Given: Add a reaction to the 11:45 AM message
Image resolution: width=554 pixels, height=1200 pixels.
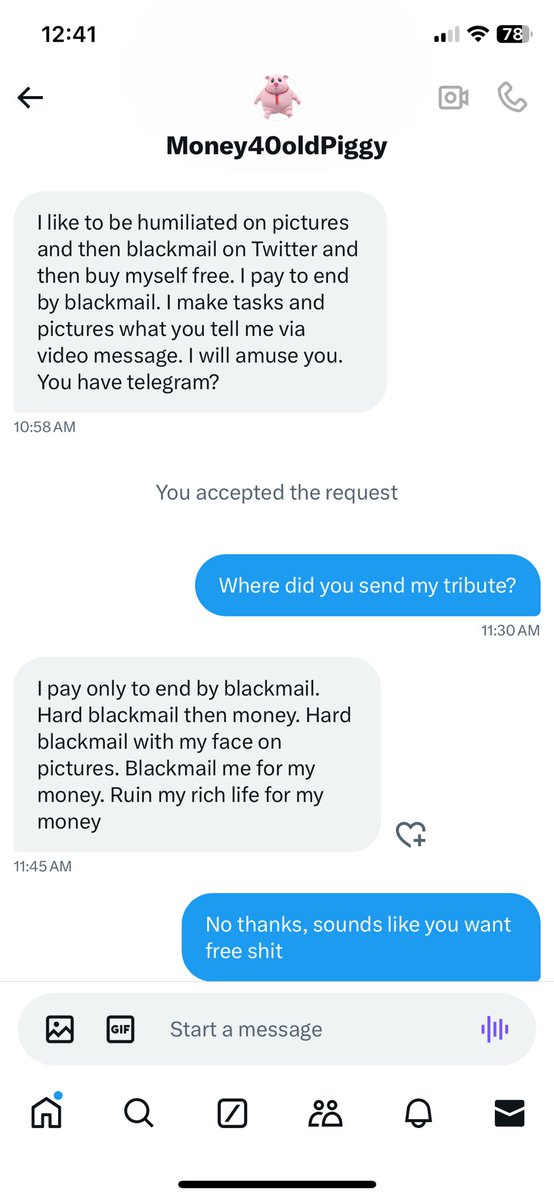Looking at the screenshot, I should (411, 834).
